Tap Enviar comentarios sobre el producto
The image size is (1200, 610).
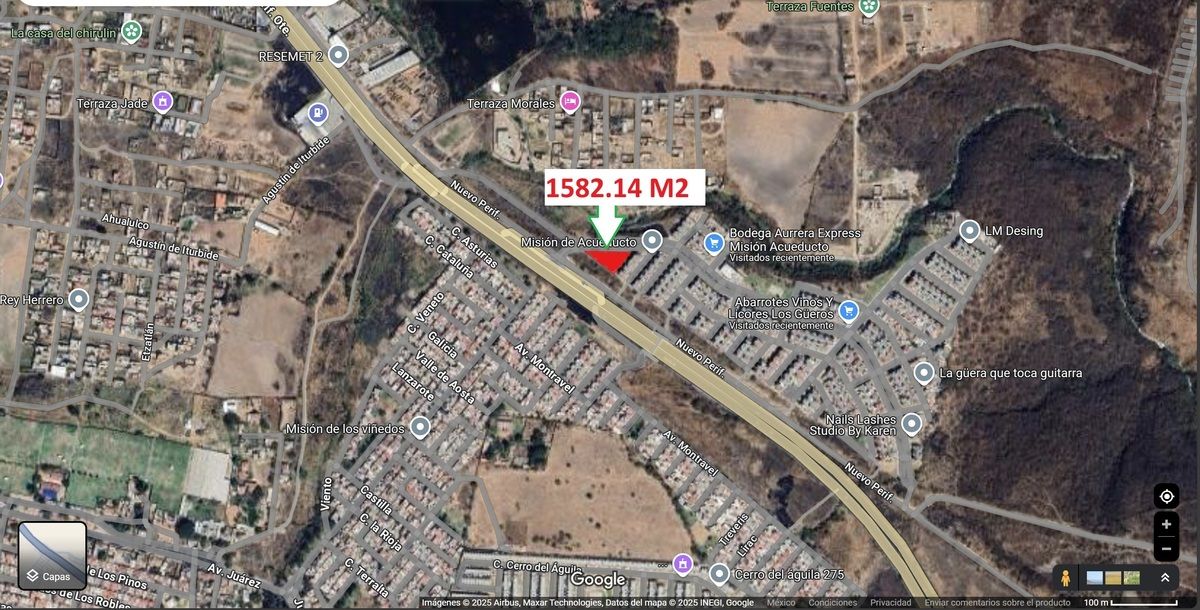click(997, 603)
